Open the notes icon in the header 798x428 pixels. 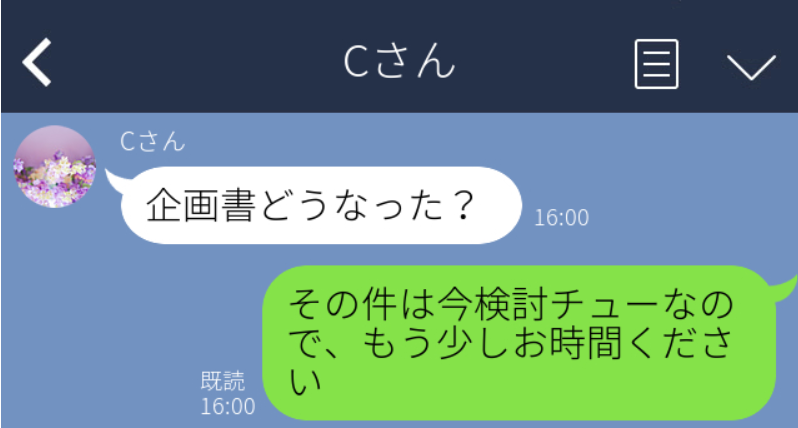coord(657,66)
